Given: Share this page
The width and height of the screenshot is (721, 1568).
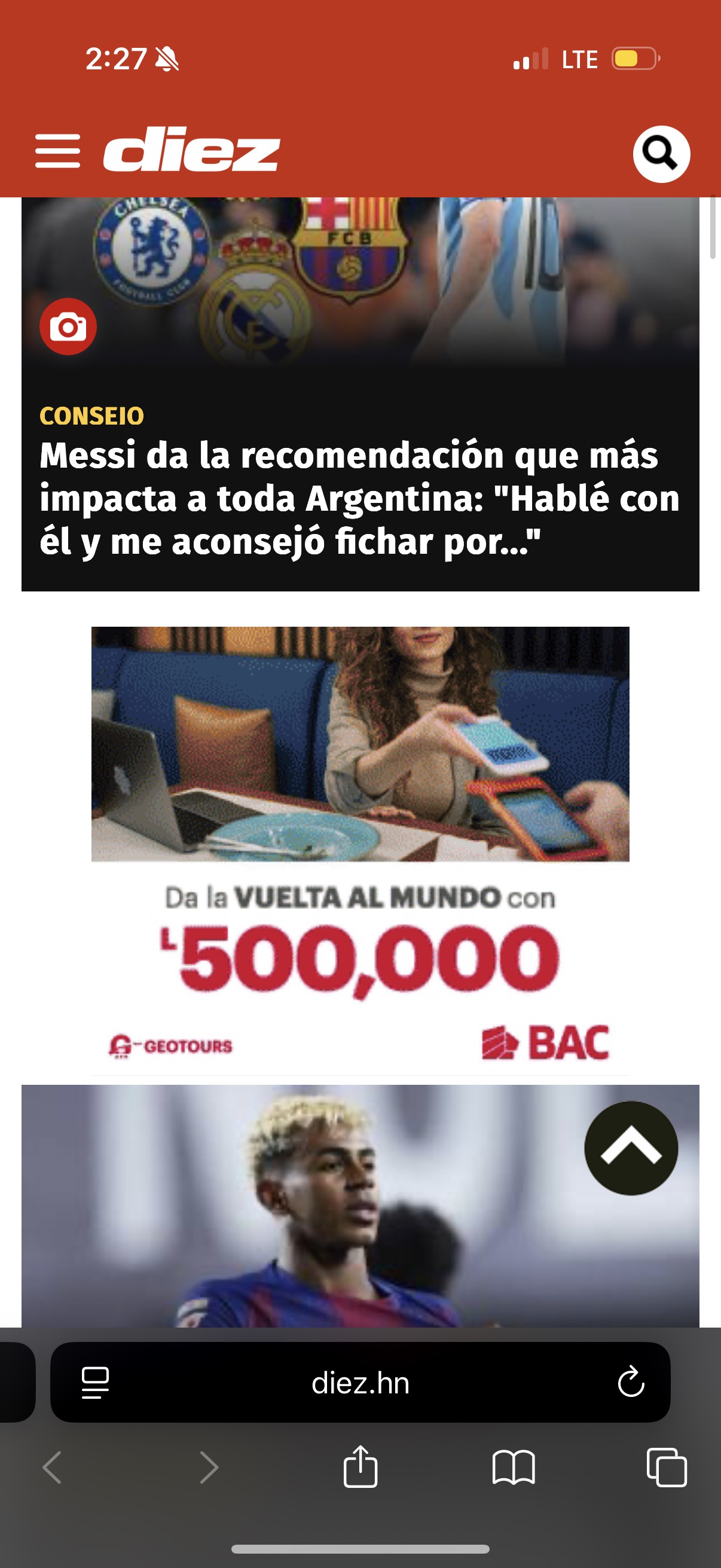Looking at the screenshot, I should [360, 1467].
